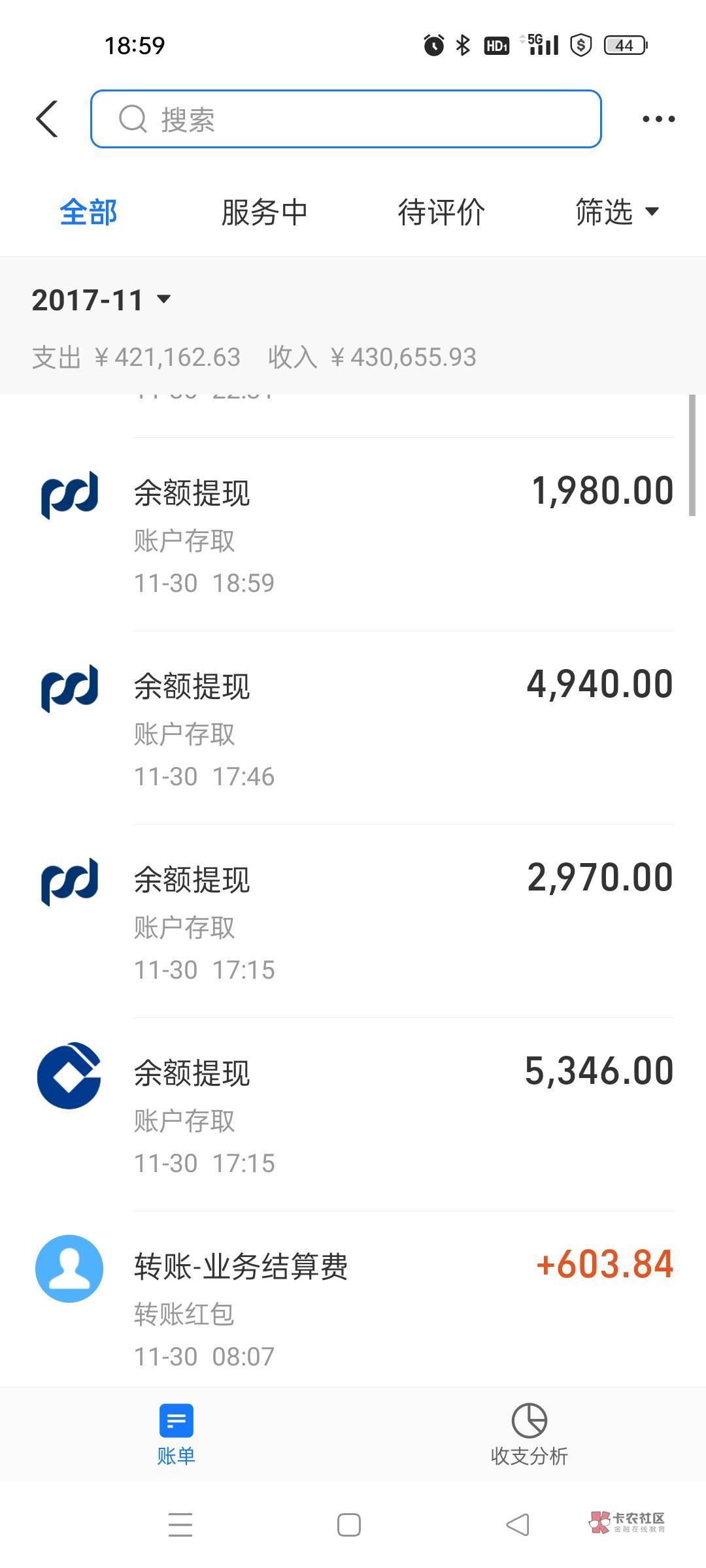
Task: Go back with the top-left arrow
Action: tap(47, 119)
